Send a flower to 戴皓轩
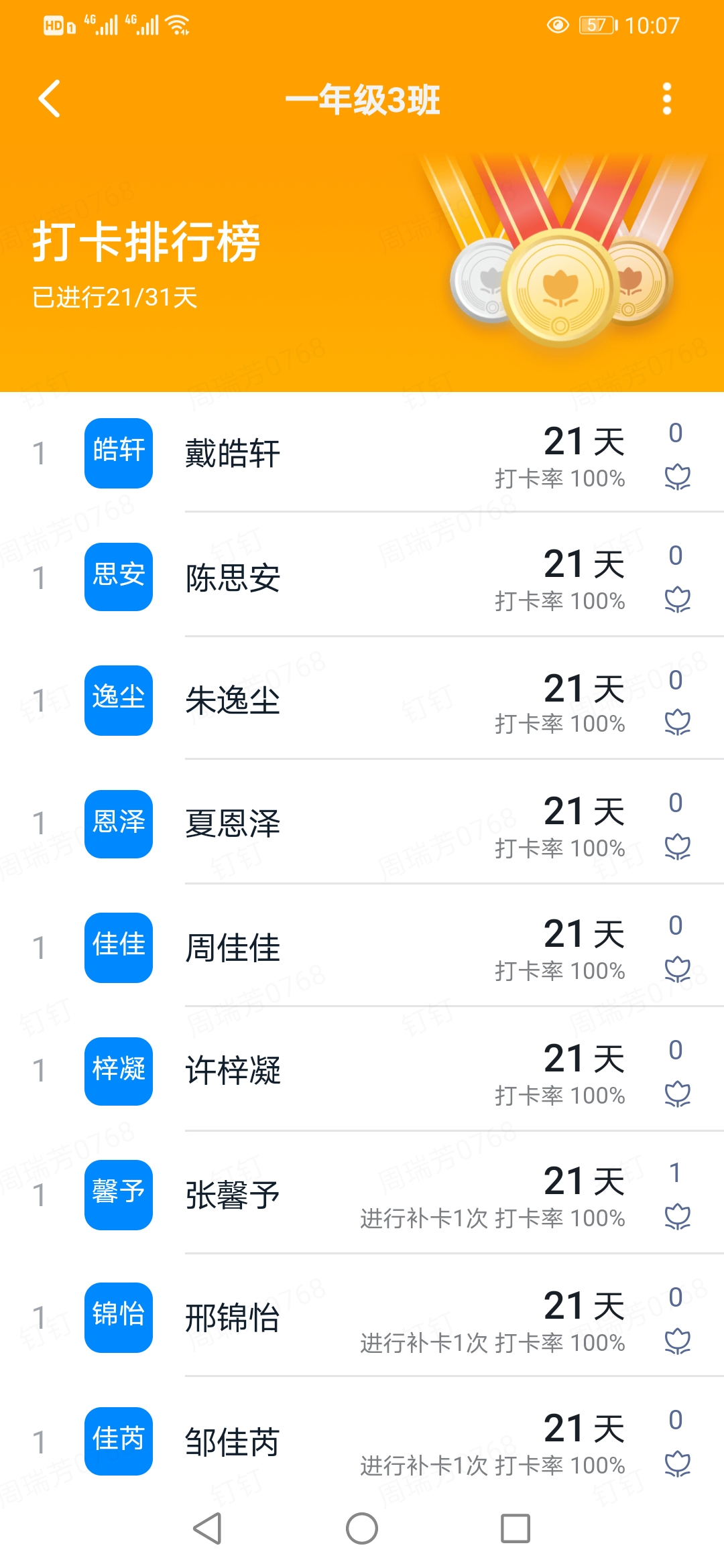 pyautogui.click(x=677, y=476)
